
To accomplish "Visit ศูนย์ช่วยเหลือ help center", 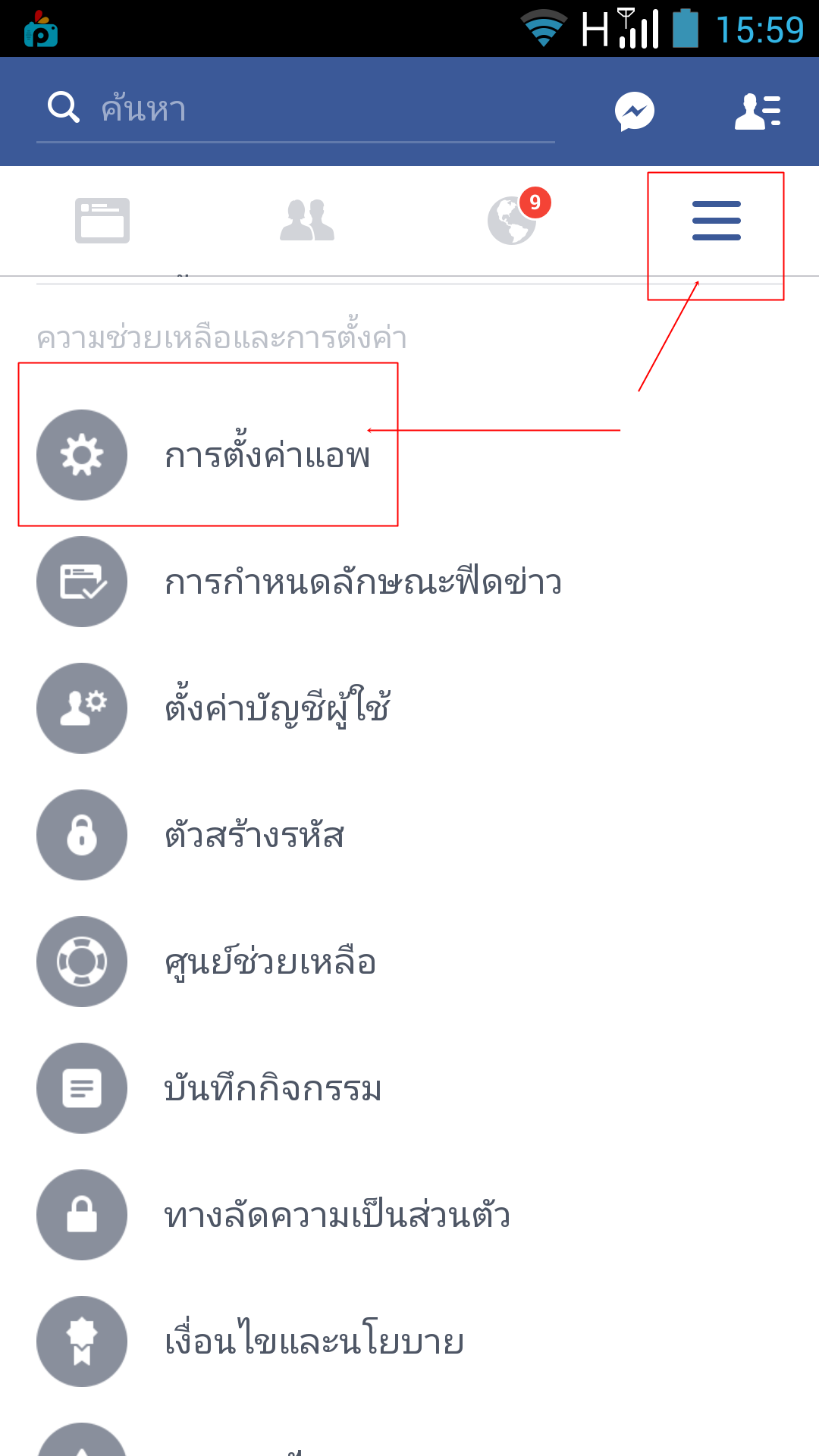I will tap(270, 962).
